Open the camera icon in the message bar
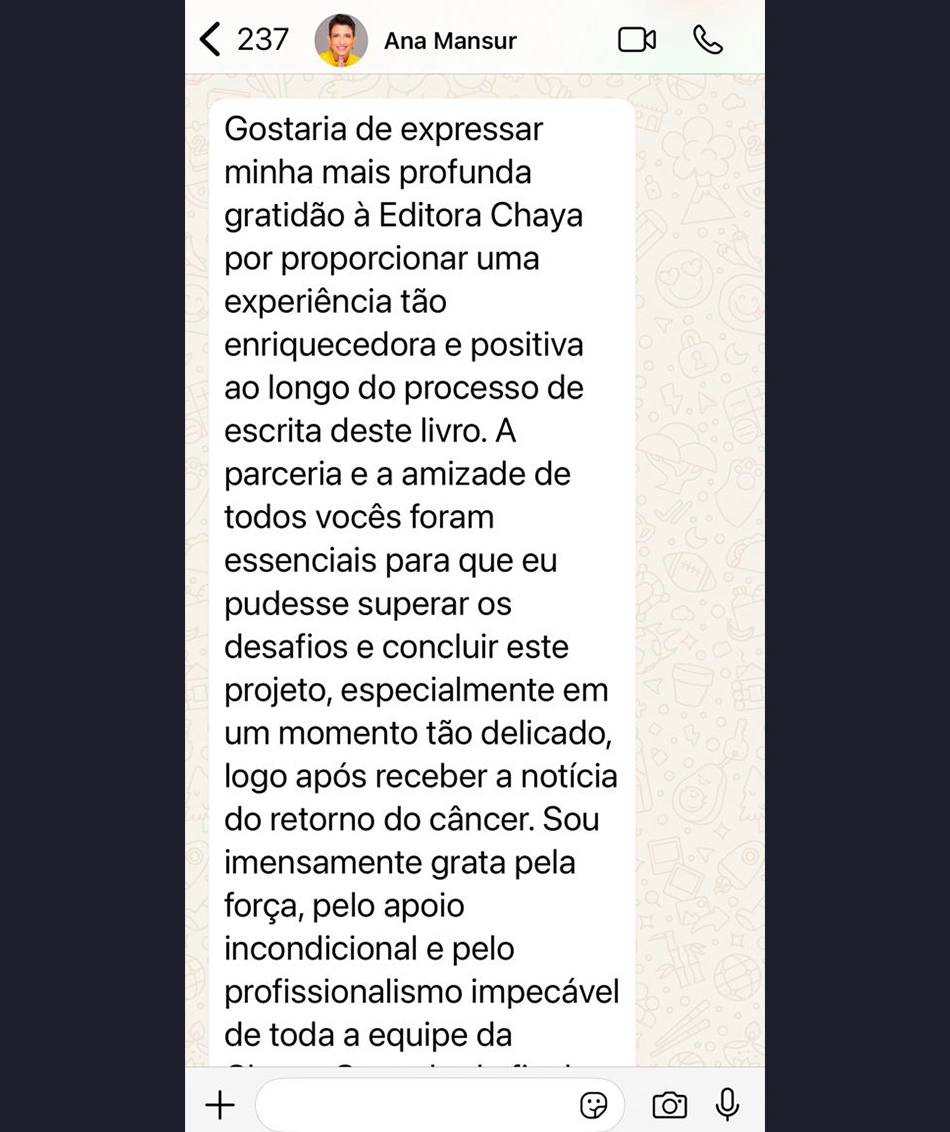Screen dimensions: 950x1132 [669, 1104]
